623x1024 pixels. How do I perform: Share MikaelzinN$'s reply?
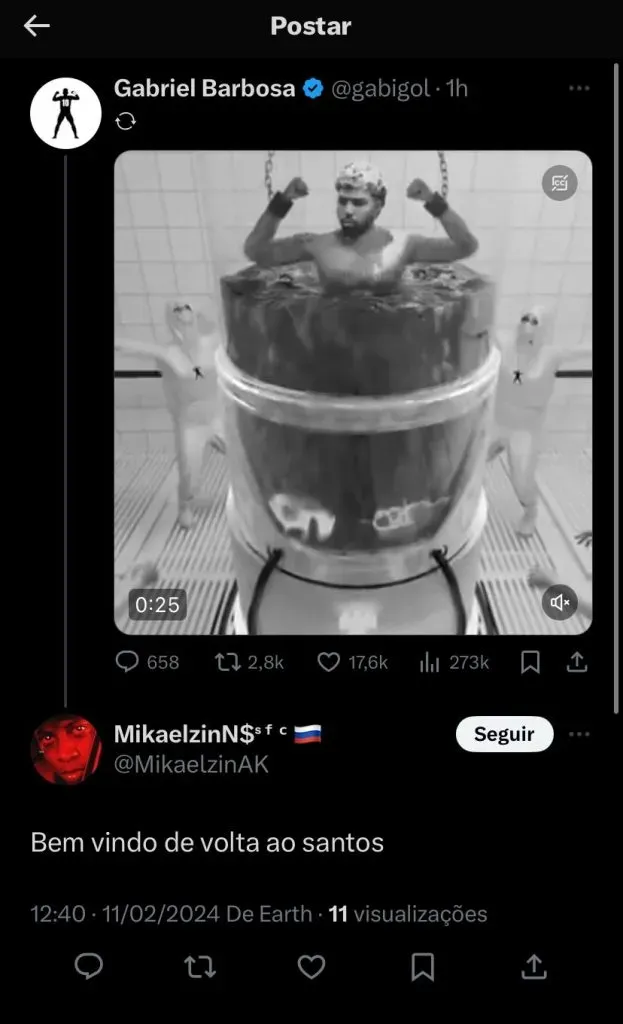click(x=534, y=966)
